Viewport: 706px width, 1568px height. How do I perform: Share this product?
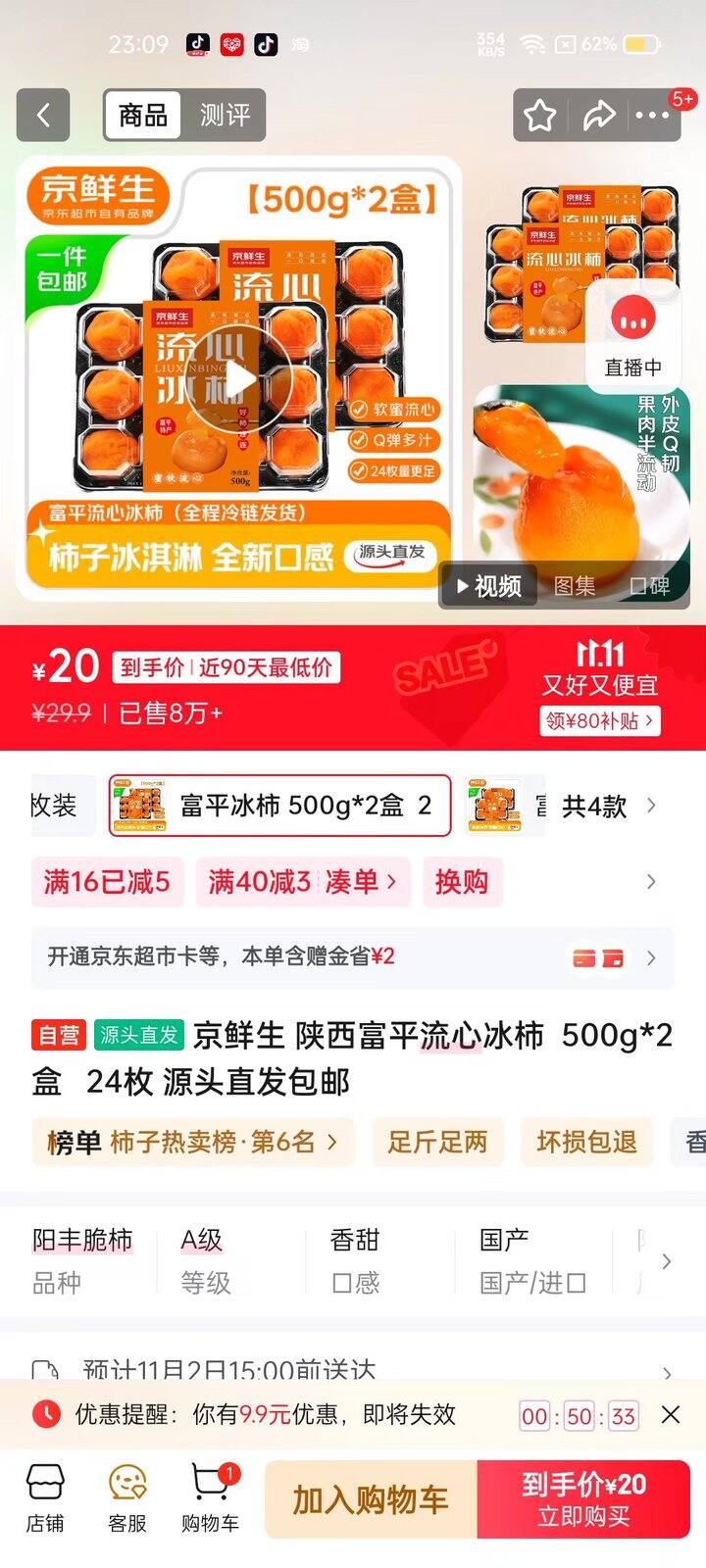(597, 116)
